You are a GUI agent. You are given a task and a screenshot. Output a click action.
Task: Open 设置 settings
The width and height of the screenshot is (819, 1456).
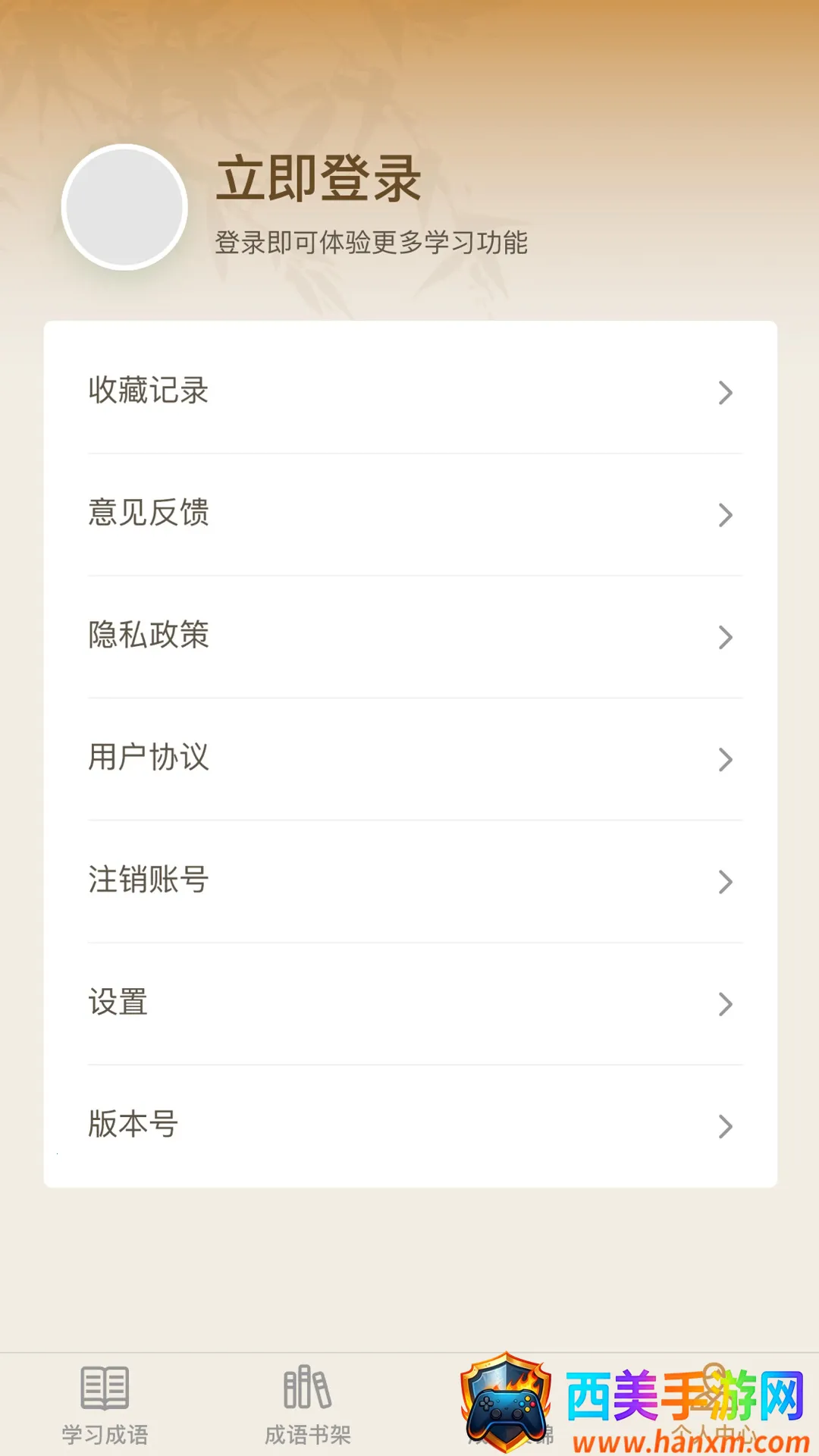click(x=409, y=1003)
